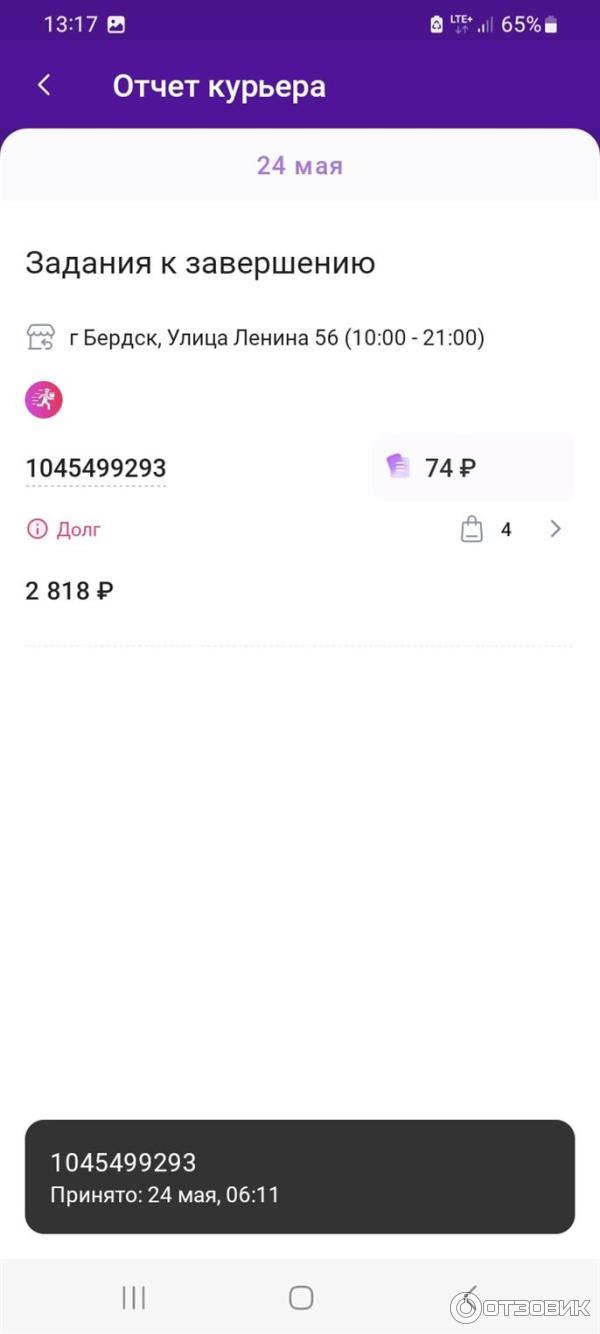This screenshot has height=1334, width=600.
Task: Open the Долг info icon
Action: pos(37,530)
